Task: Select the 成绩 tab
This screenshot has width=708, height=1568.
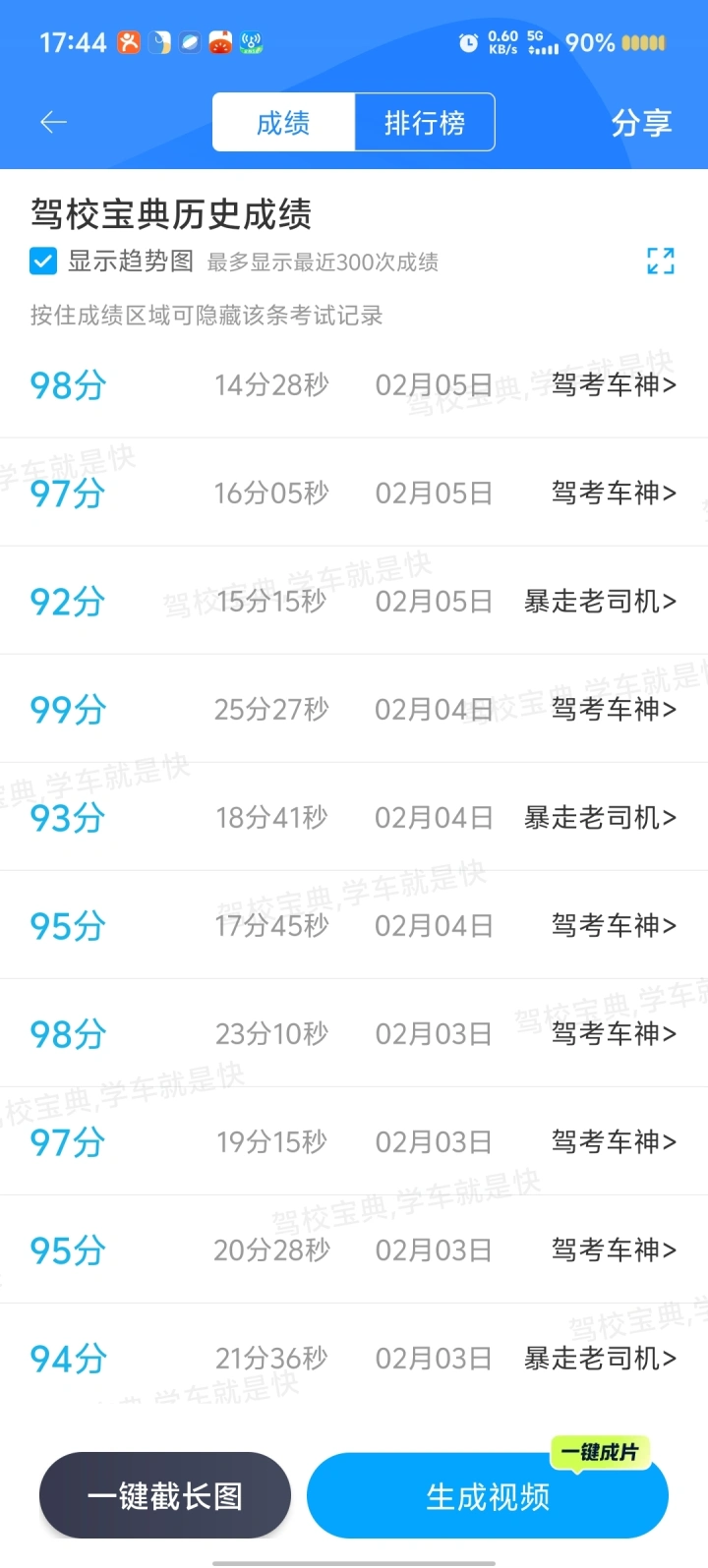Action: pyautogui.click(x=283, y=123)
